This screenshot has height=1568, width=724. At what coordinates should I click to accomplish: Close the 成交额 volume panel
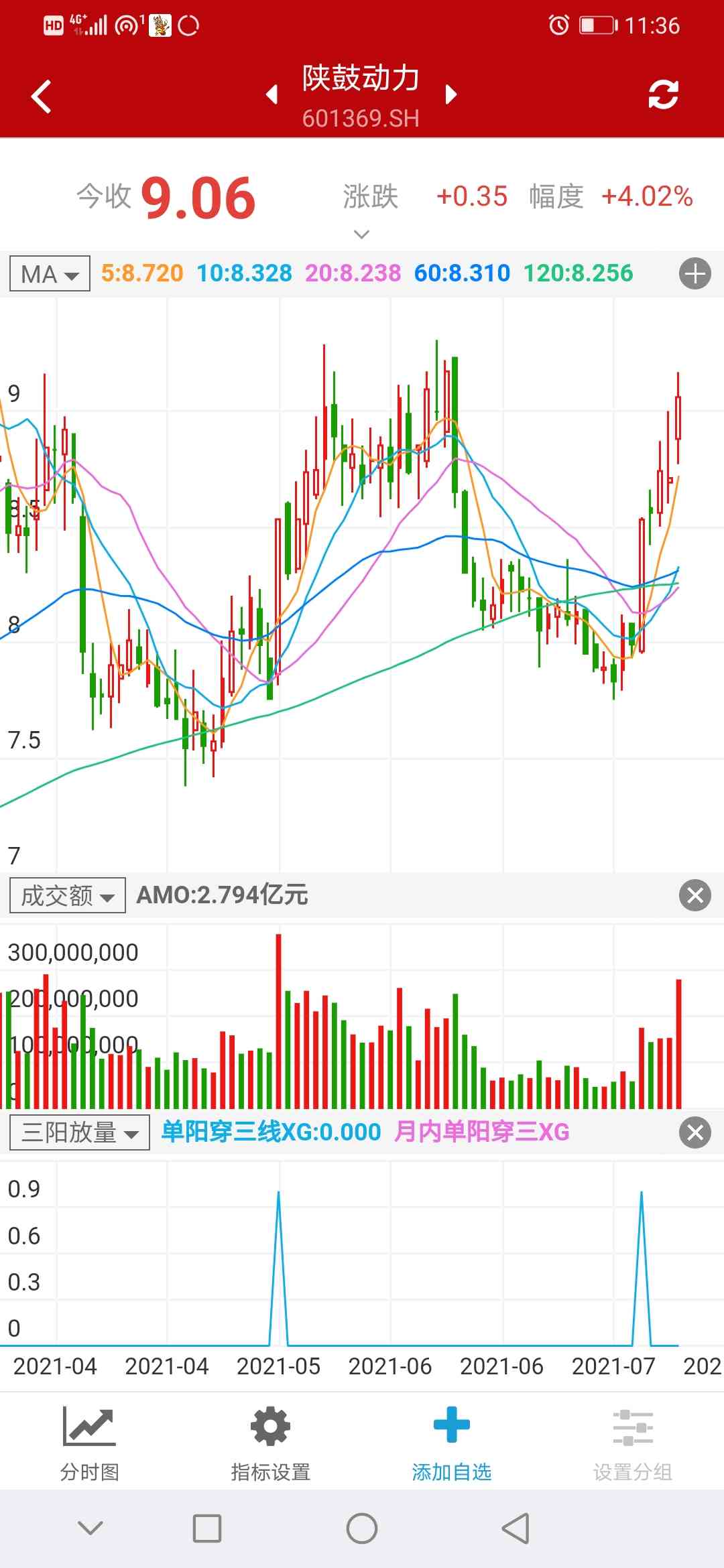pyautogui.click(x=695, y=895)
